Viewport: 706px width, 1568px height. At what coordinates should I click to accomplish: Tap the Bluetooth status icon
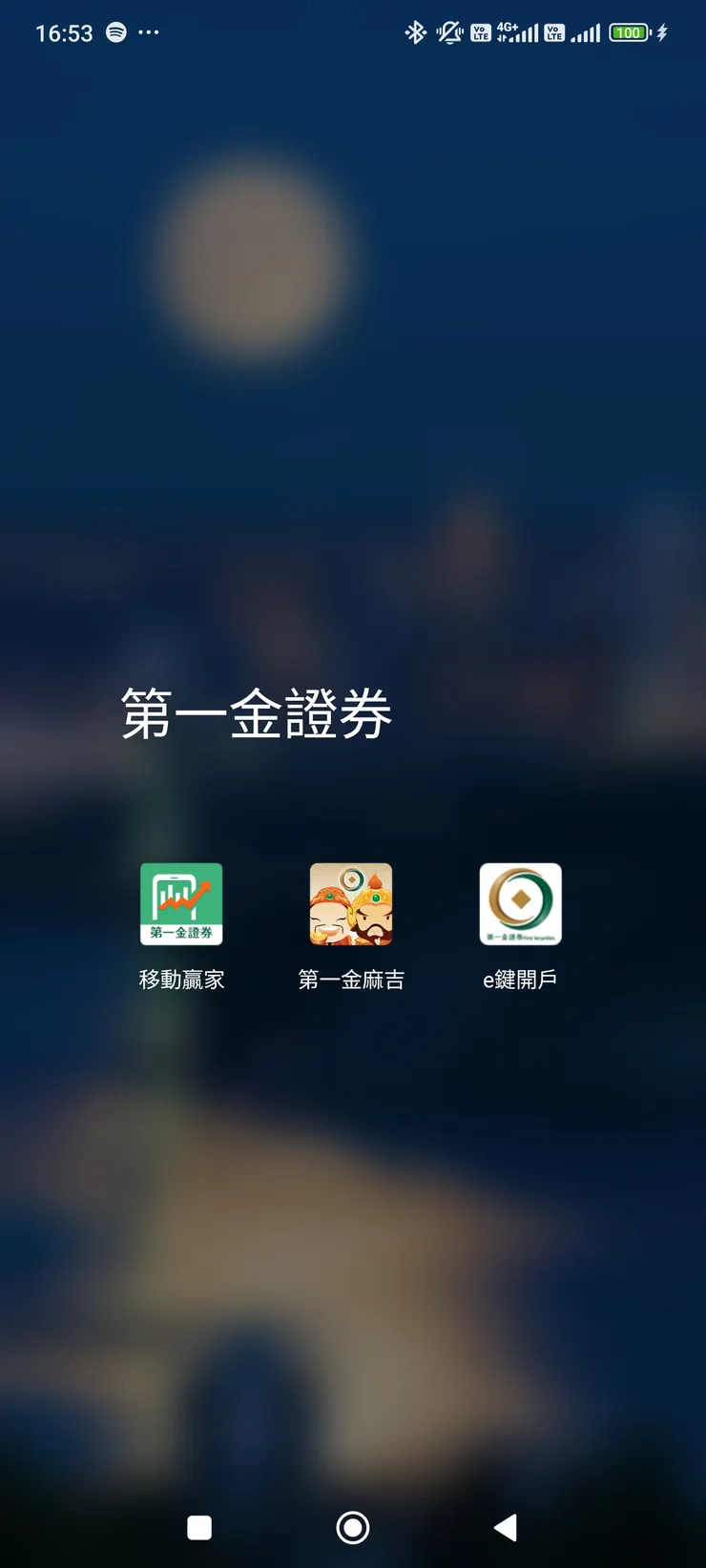[x=415, y=31]
